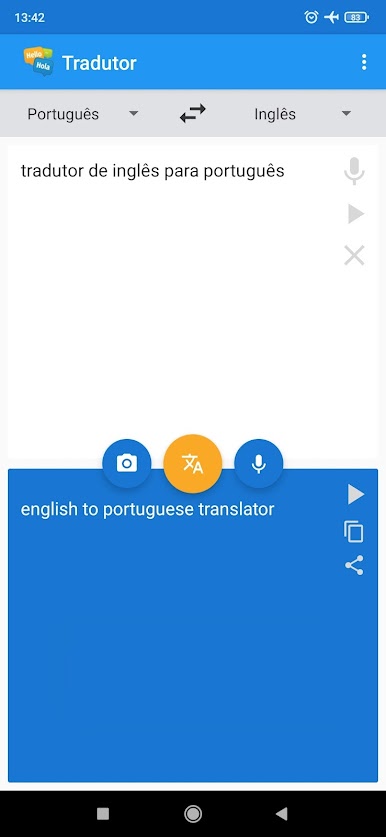The height and width of the screenshot is (837, 386).
Task: Copy the translated text
Action: [x=354, y=532]
